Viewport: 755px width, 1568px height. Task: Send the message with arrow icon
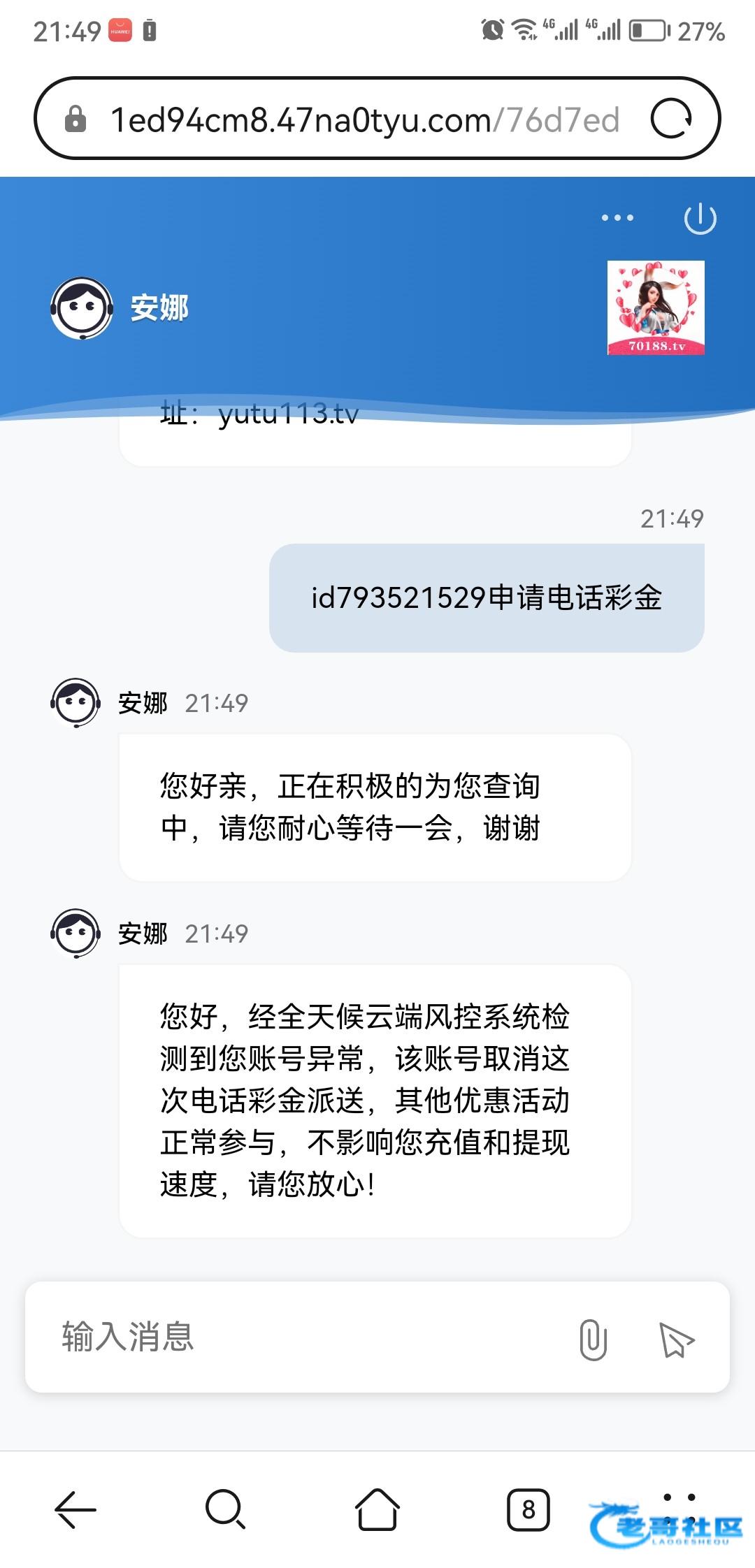676,1339
